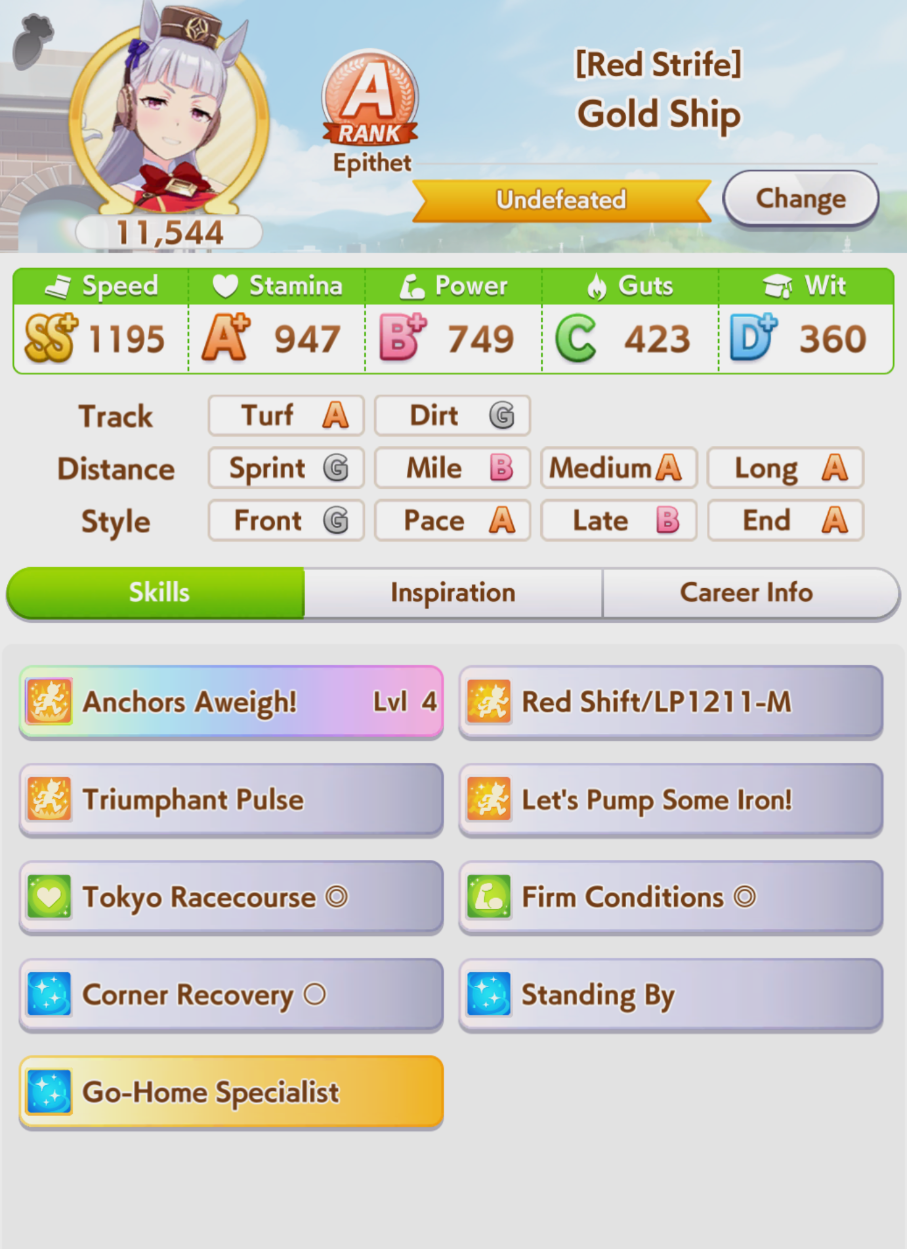The image size is (907, 1249).
Task: Switch to the Inspiration tab
Action: click(453, 593)
